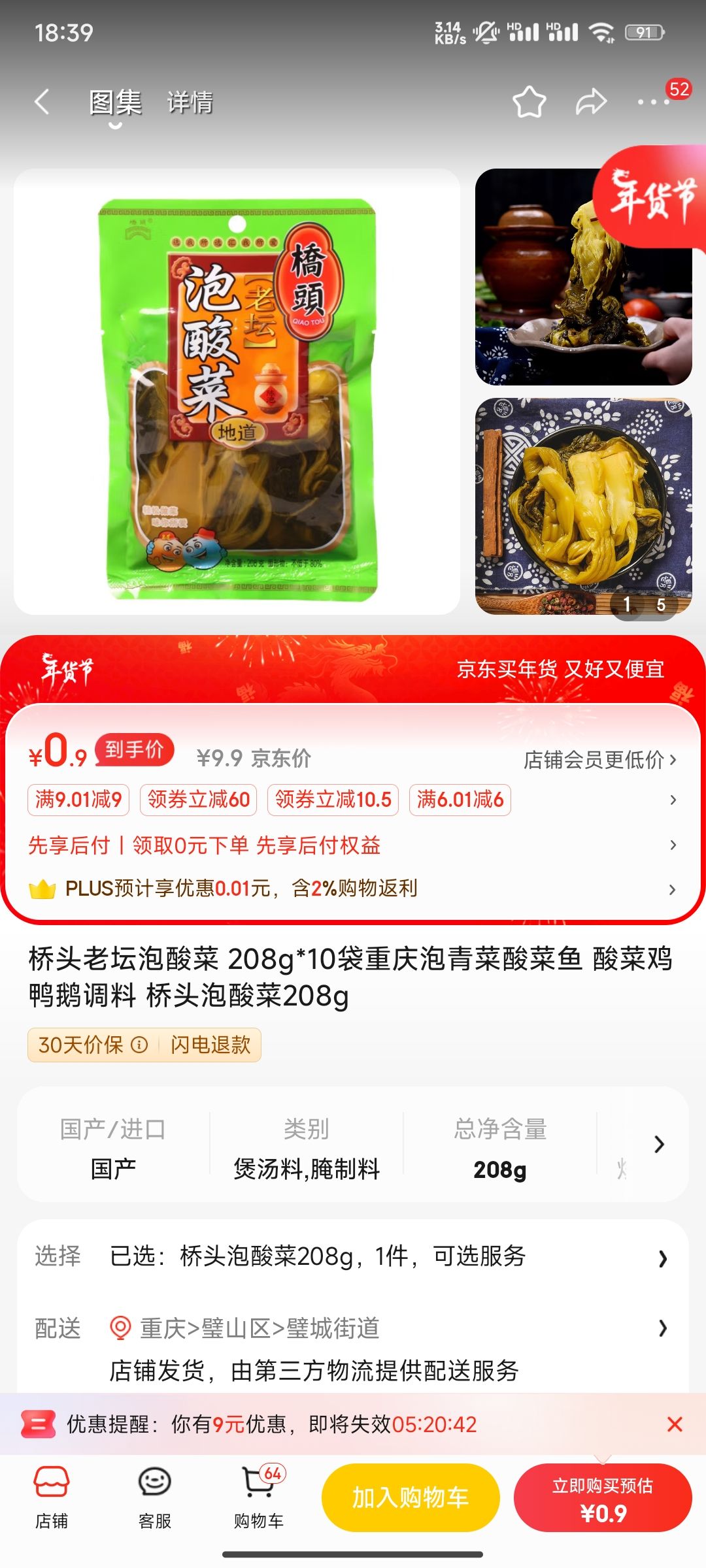Open the 店铺 shop icon in bottom bar
Screen dimensions: 706x1568
54,1496
